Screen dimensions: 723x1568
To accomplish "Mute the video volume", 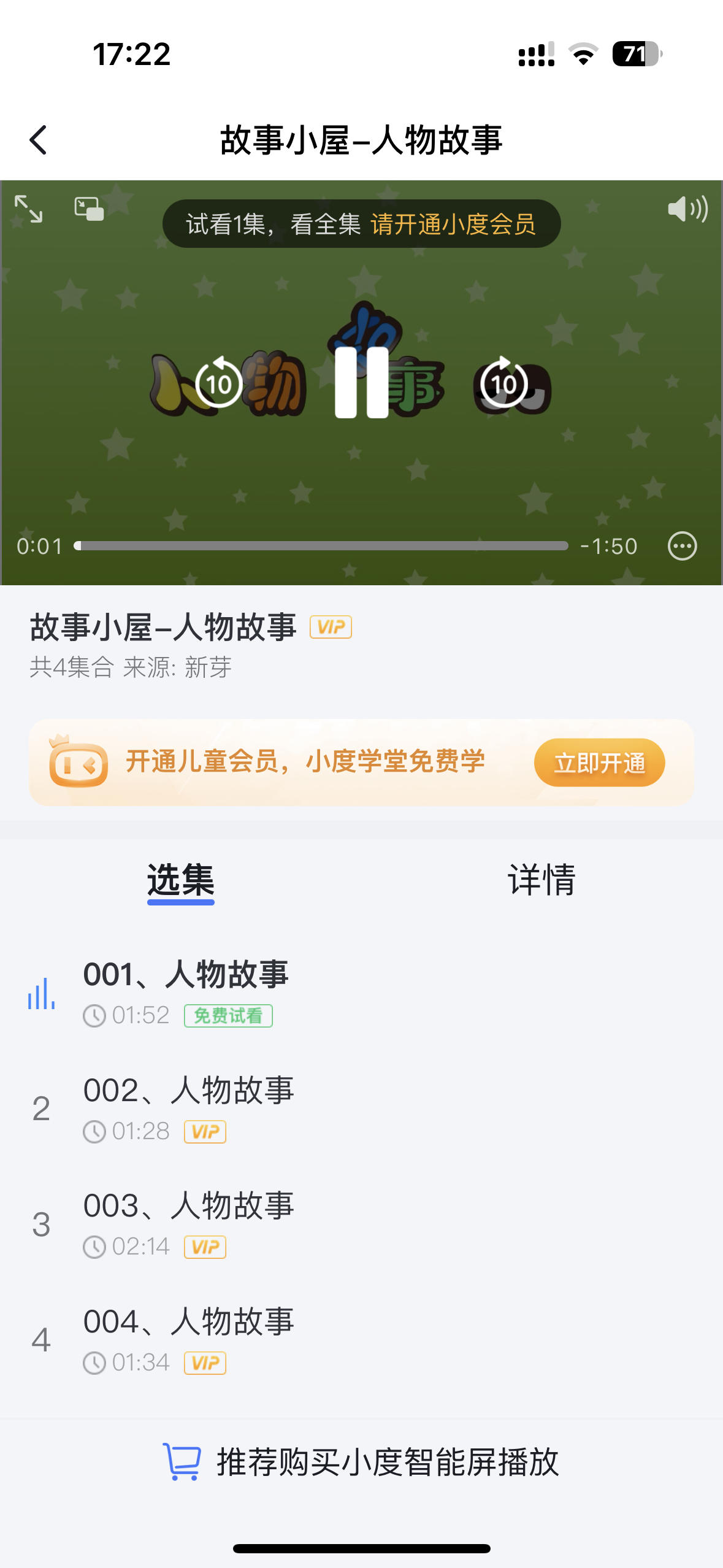I will (x=687, y=209).
